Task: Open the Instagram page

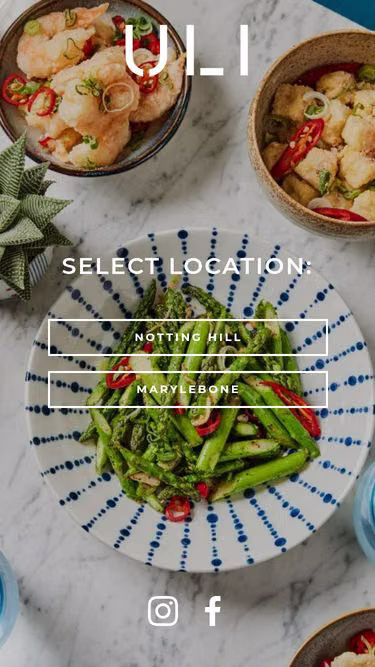Action: point(163,611)
